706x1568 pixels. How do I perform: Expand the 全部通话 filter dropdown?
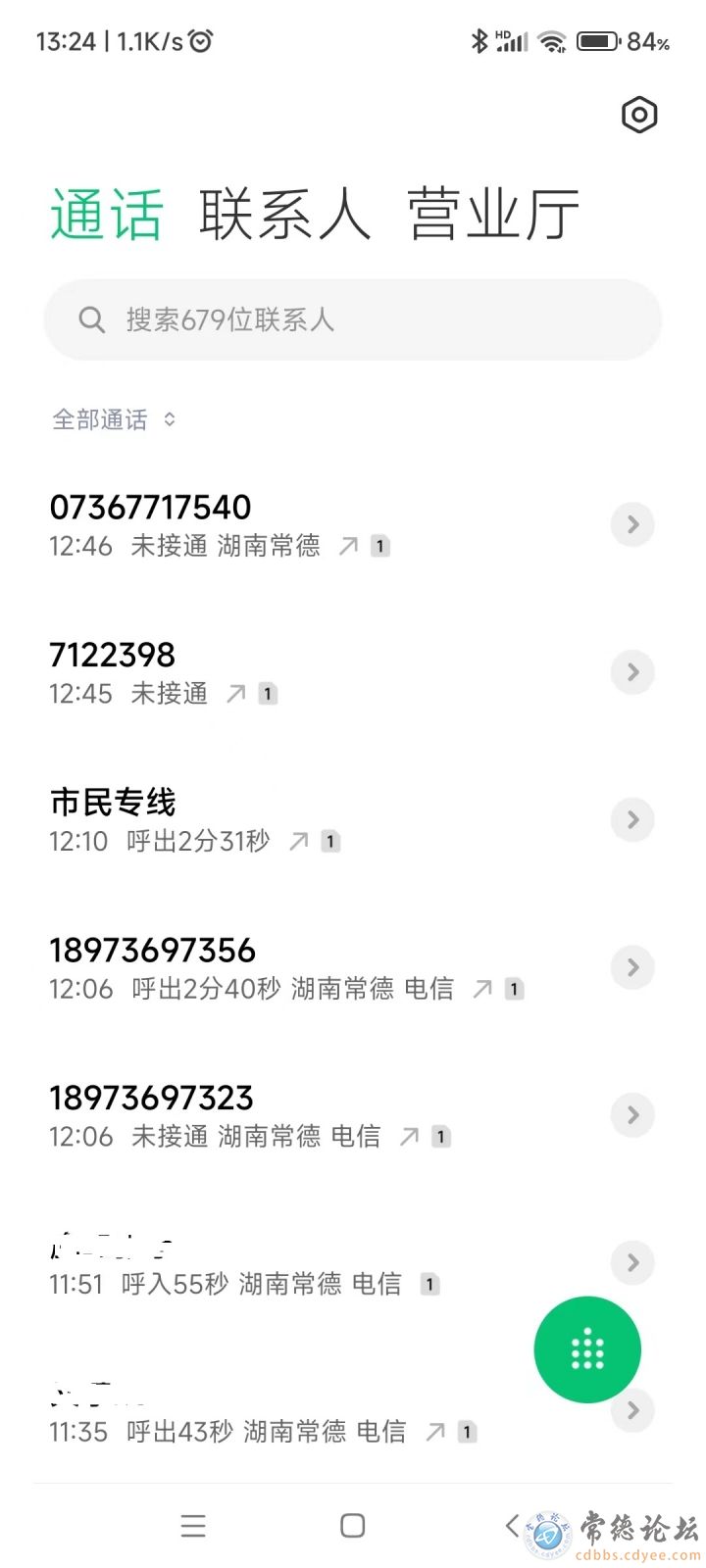pyautogui.click(x=113, y=419)
